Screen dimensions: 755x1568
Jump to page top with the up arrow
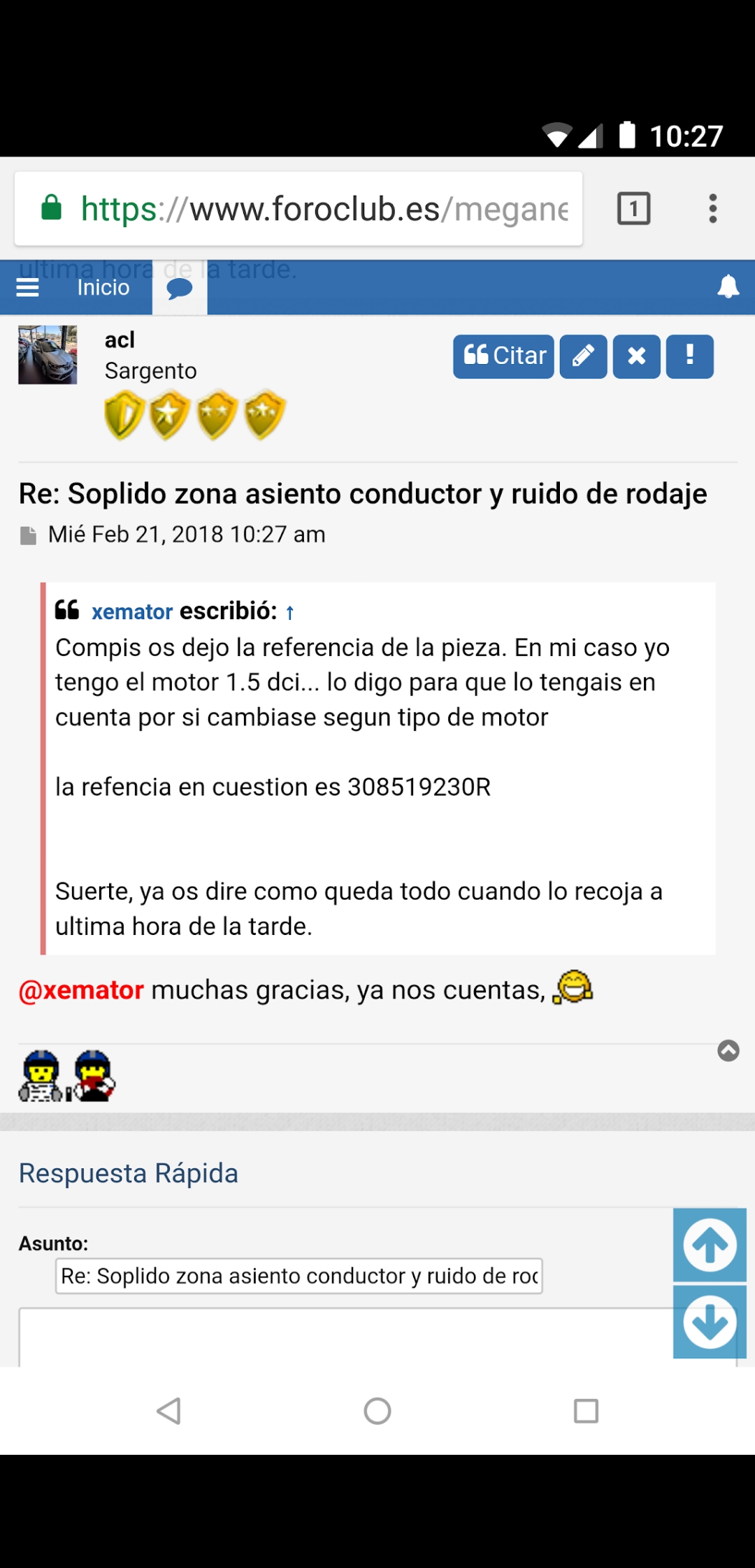pyautogui.click(x=710, y=1244)
